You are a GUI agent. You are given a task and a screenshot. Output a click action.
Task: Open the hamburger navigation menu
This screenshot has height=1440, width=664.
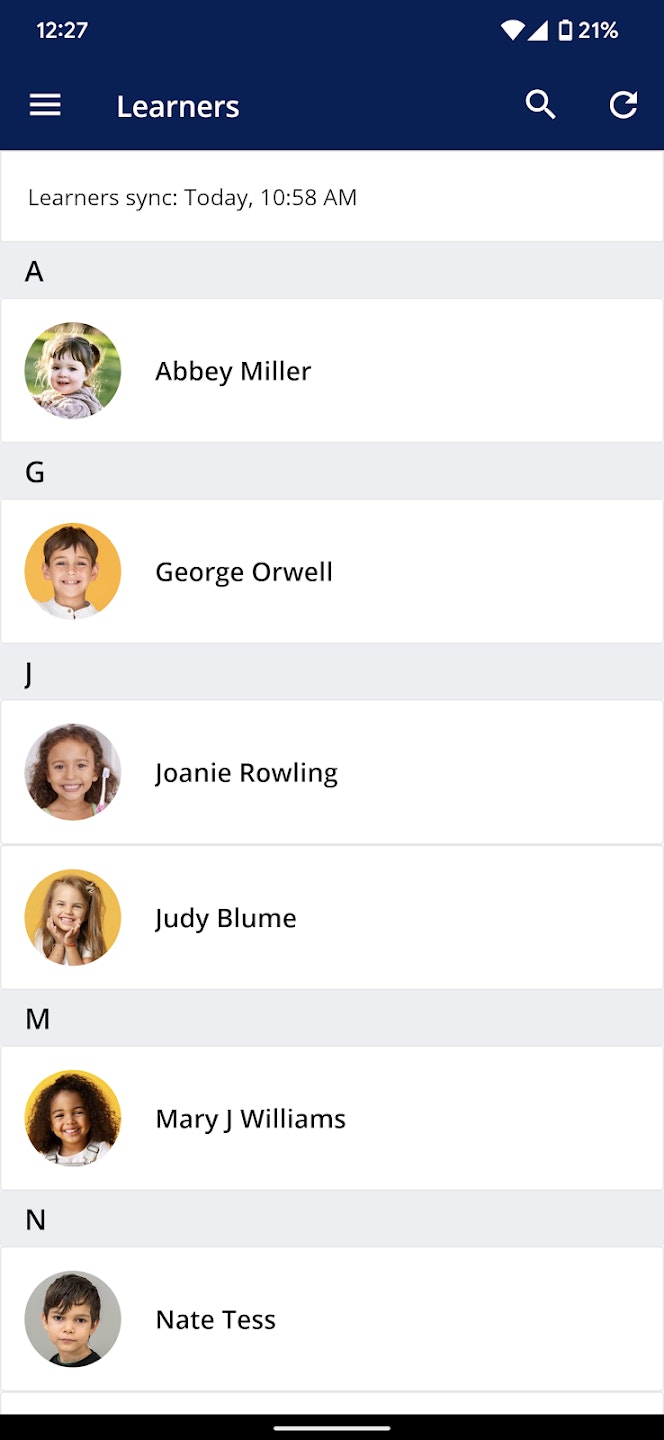coord(45,105)
